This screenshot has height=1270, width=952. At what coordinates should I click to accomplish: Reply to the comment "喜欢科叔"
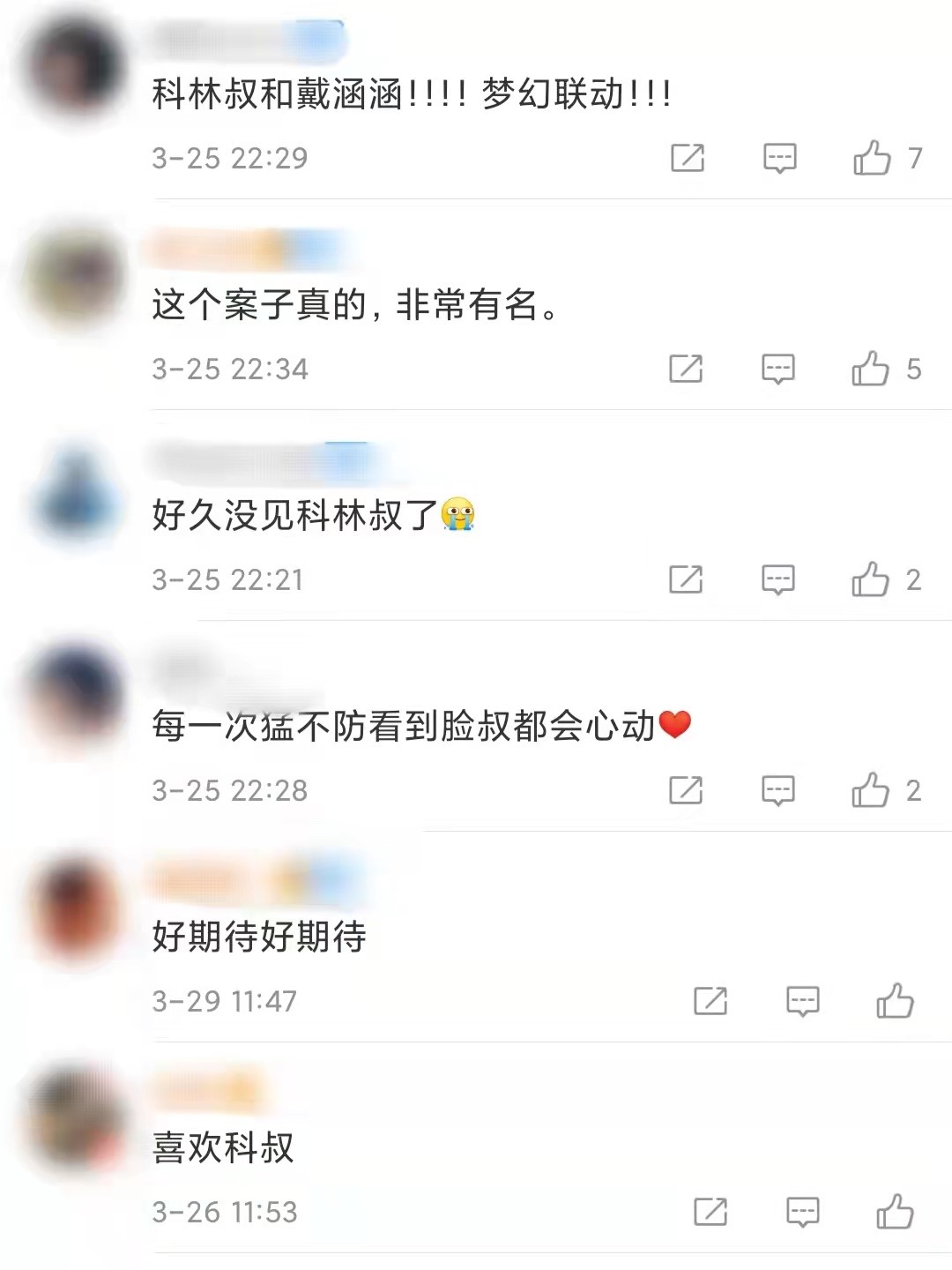(802, 1212)
